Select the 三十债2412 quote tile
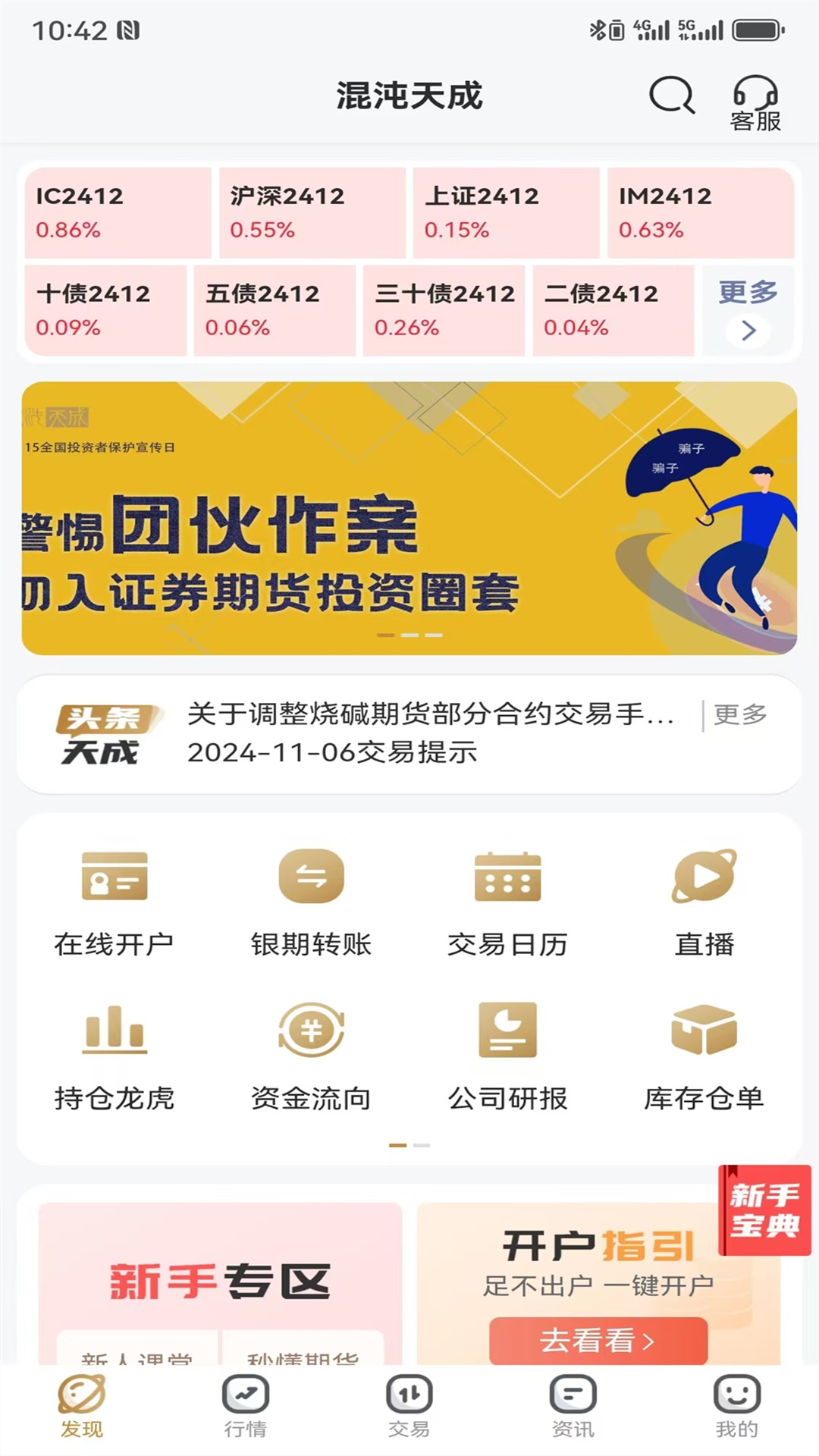 (x=444, y=310)
